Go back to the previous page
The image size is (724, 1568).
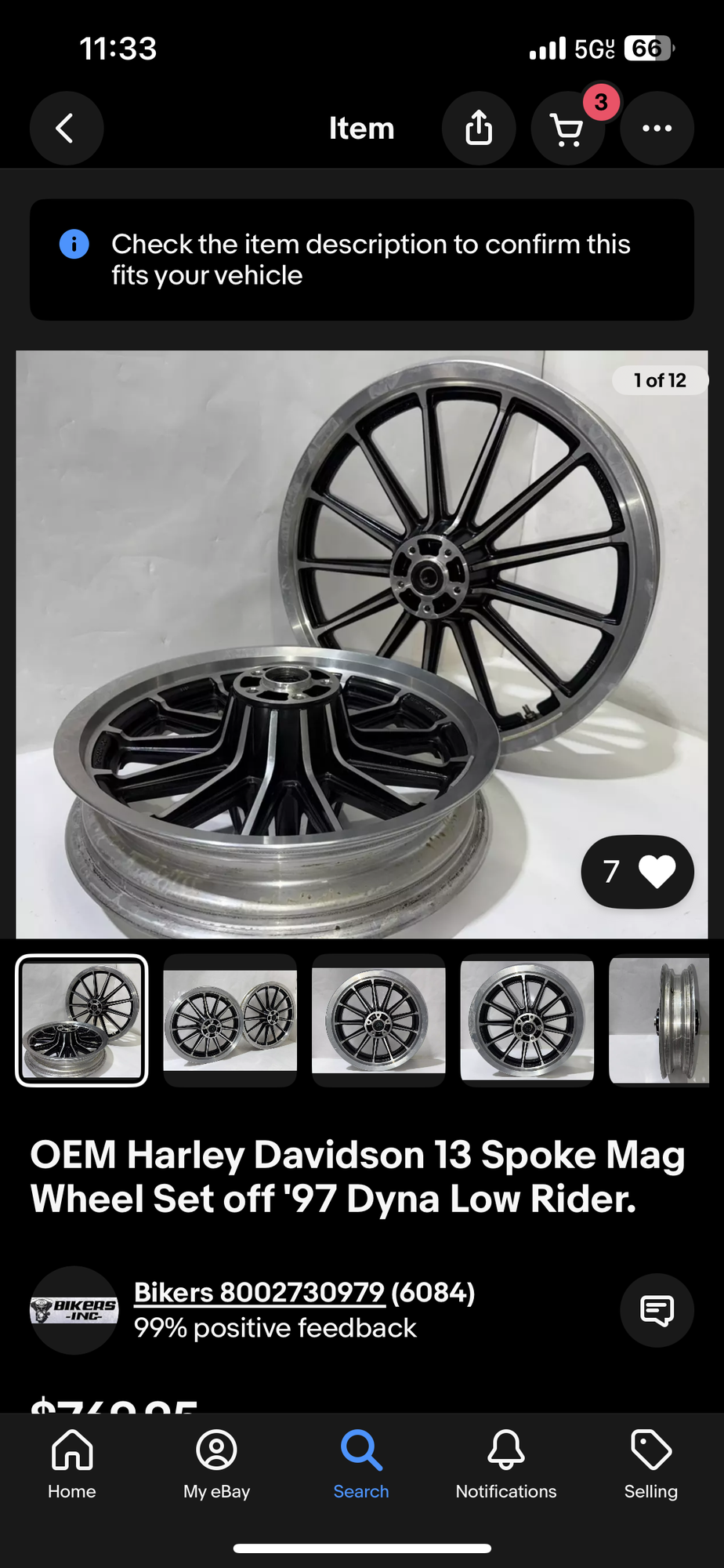pyautogui.click(x=67, y=129)
